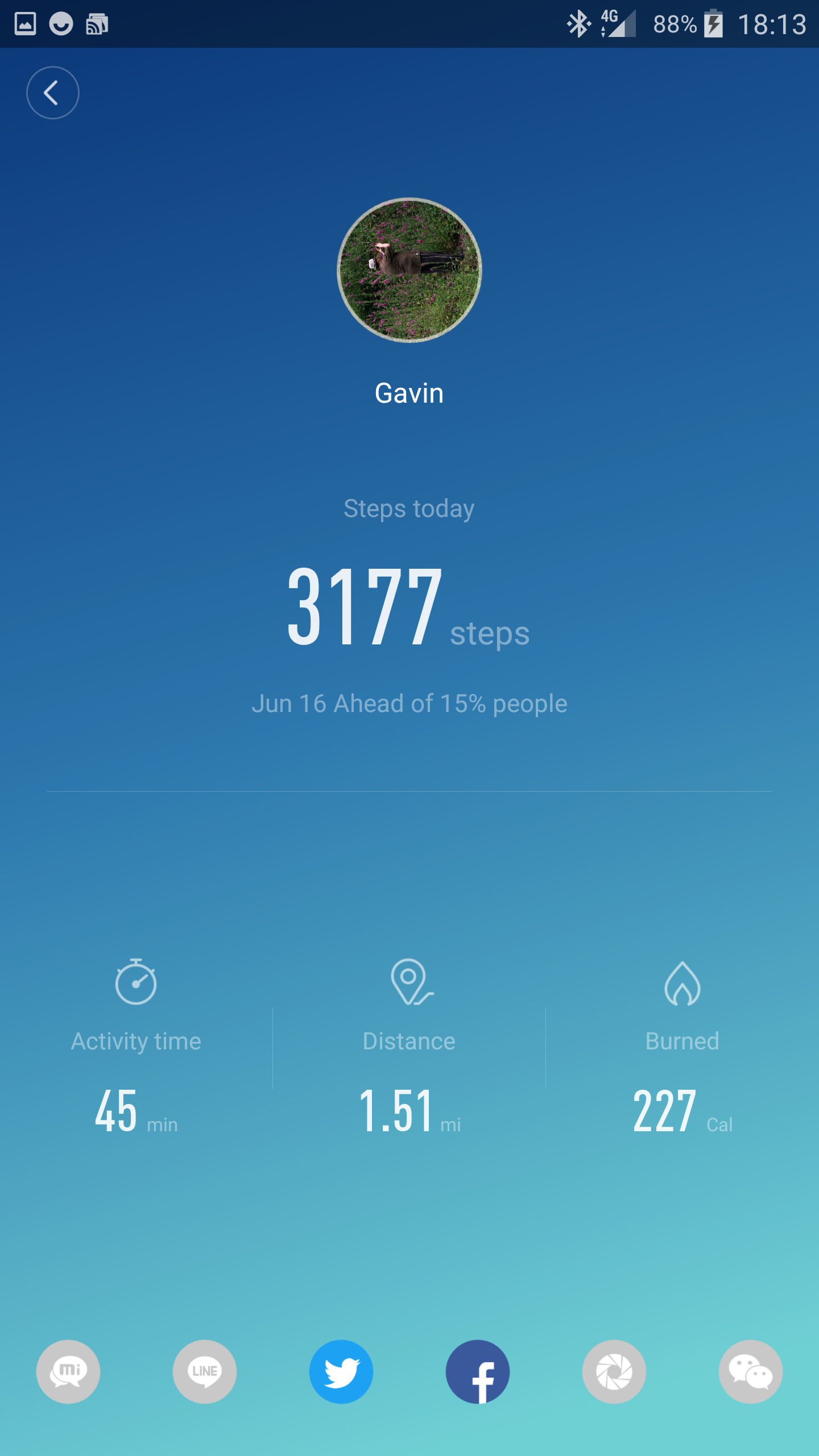Post step summary to Facebook
The image size is (819, 1456).
[478, 1371]
